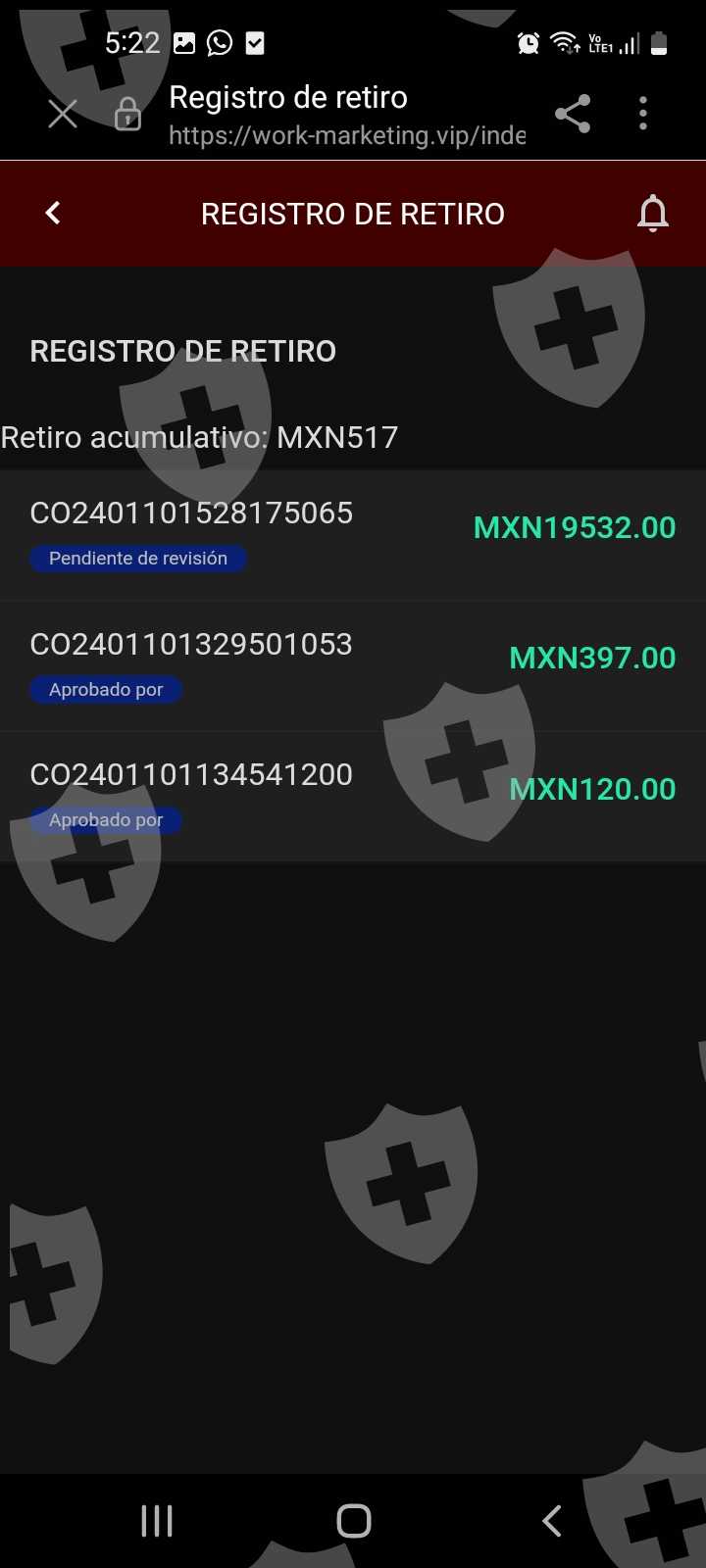Open the browser overflow menu
Viewport: 706px width, 1568px height.
[643, 114]
